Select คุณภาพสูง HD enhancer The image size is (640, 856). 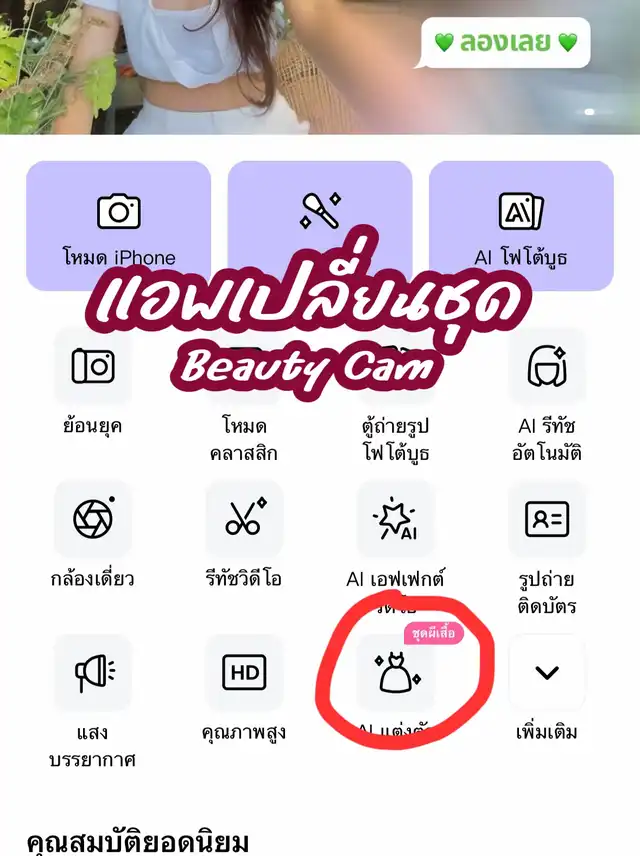click(244, 689)
